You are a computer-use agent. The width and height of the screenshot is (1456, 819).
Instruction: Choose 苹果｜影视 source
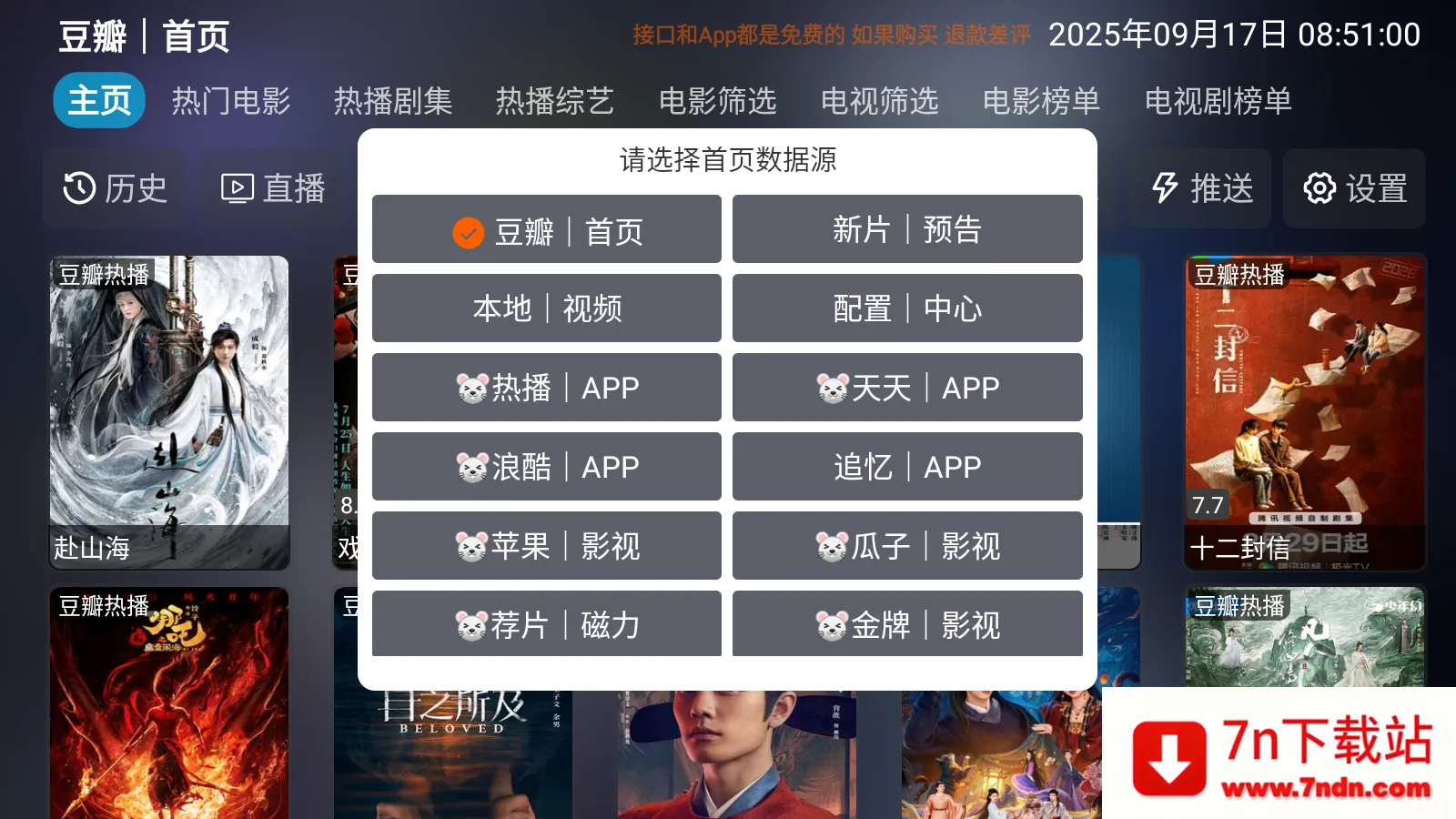(546, 547)
